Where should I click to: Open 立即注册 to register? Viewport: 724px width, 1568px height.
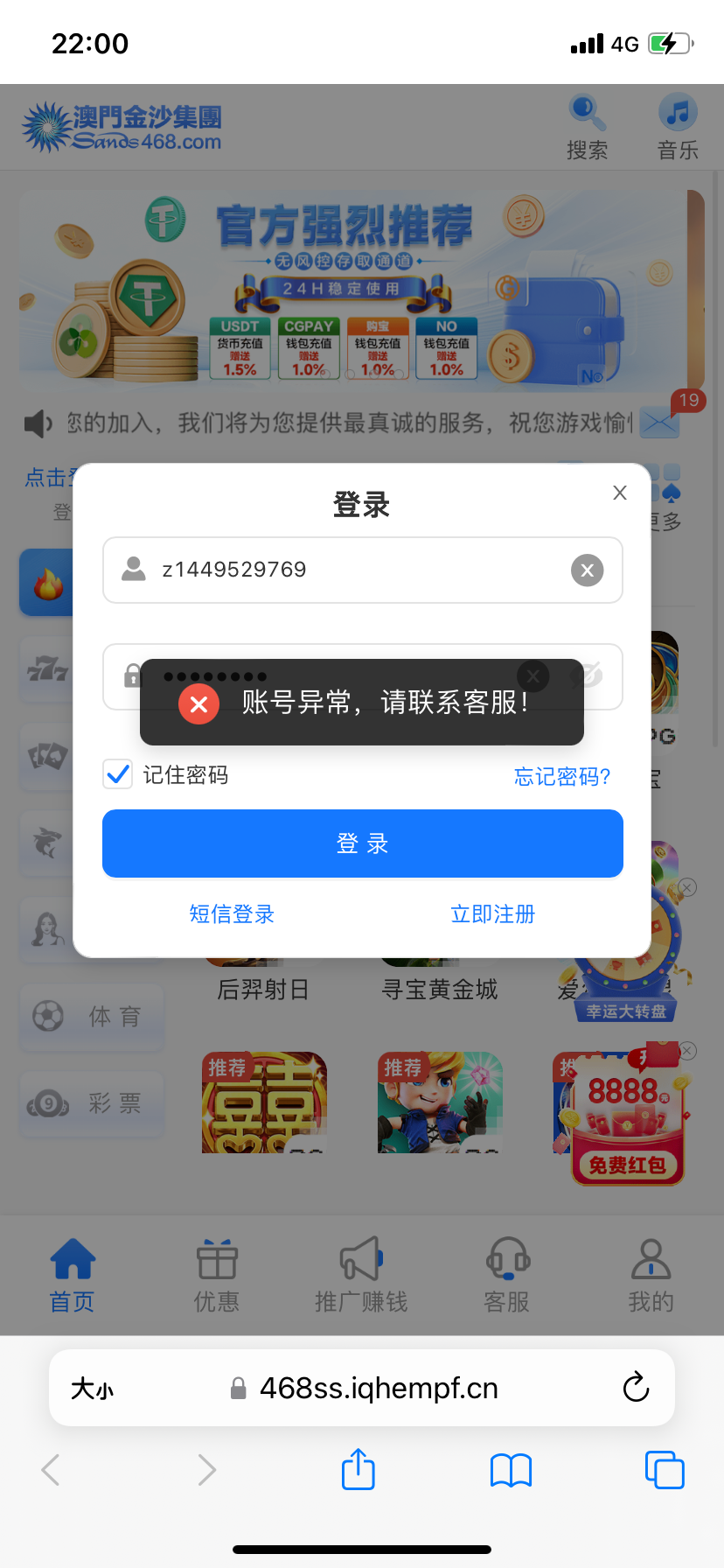click(492, 914)
